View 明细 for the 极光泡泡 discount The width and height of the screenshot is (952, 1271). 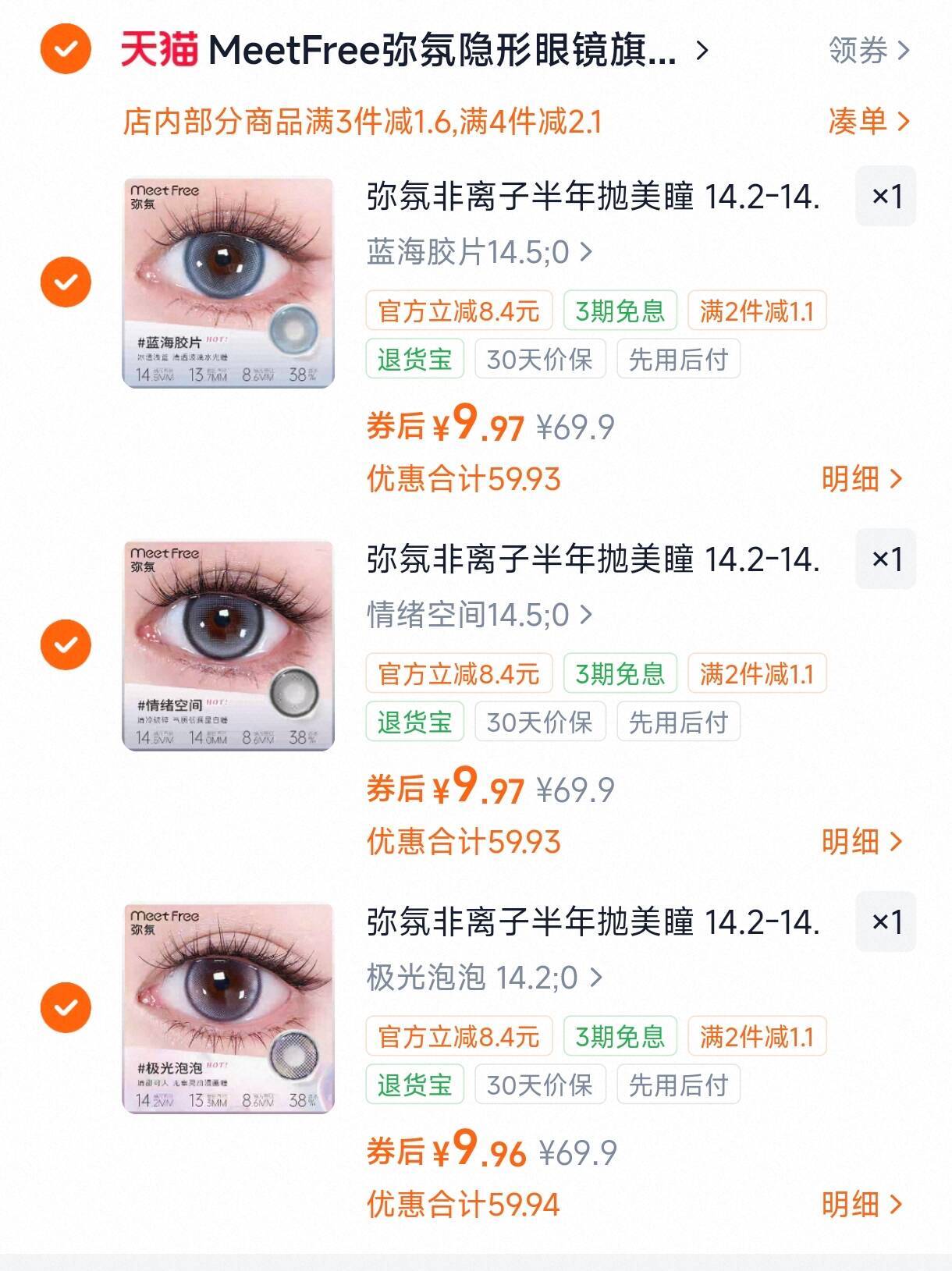[x=861, y=1205]
